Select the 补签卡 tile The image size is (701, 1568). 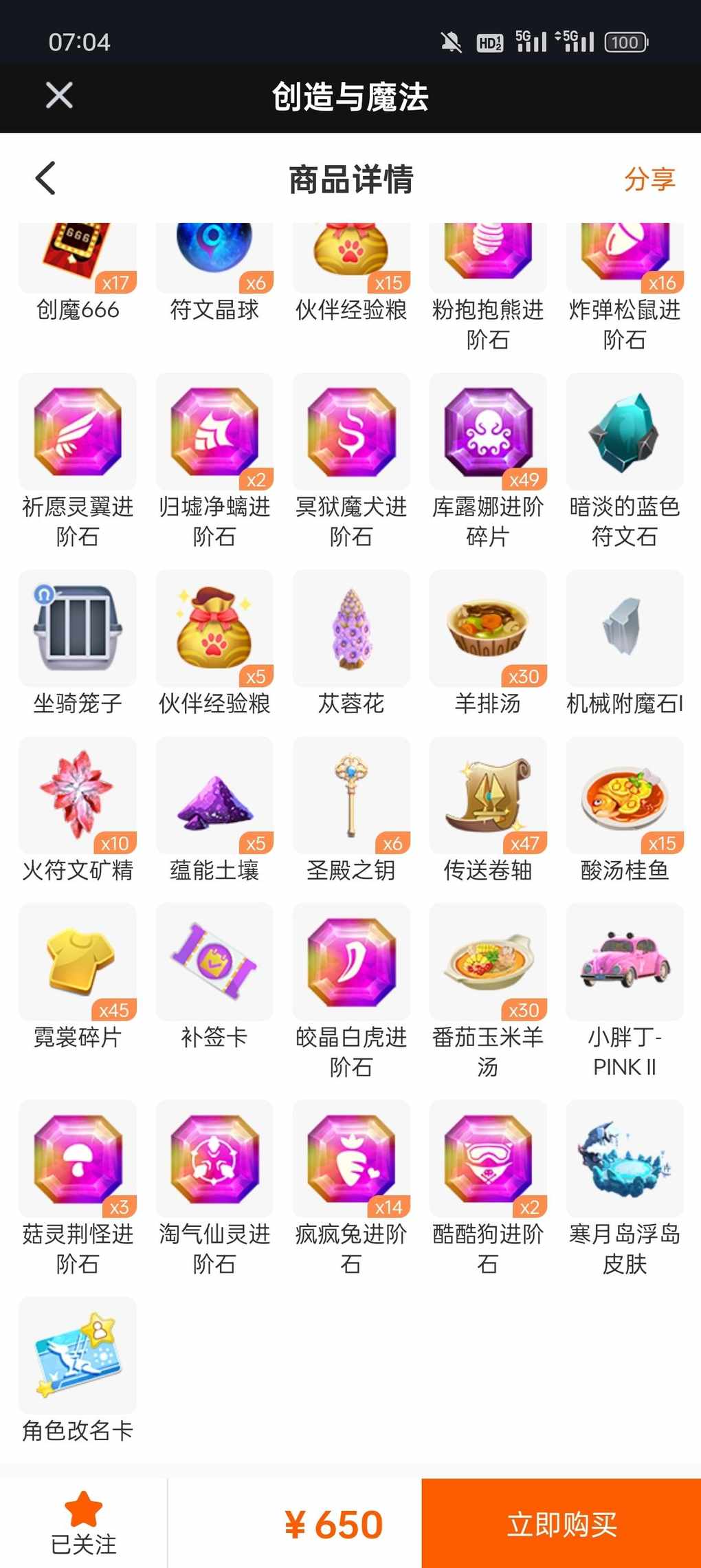[x=214, y=962]
